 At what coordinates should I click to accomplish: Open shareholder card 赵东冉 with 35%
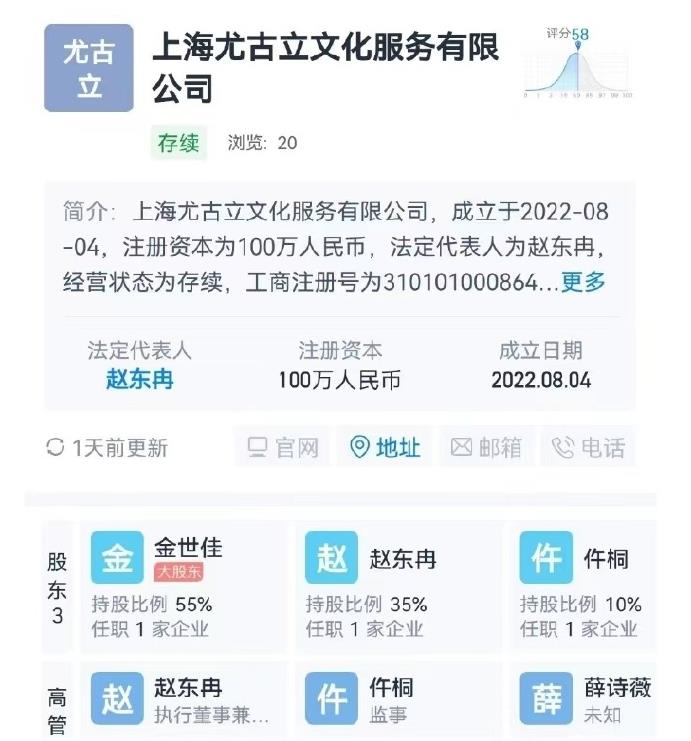(395, 585)
